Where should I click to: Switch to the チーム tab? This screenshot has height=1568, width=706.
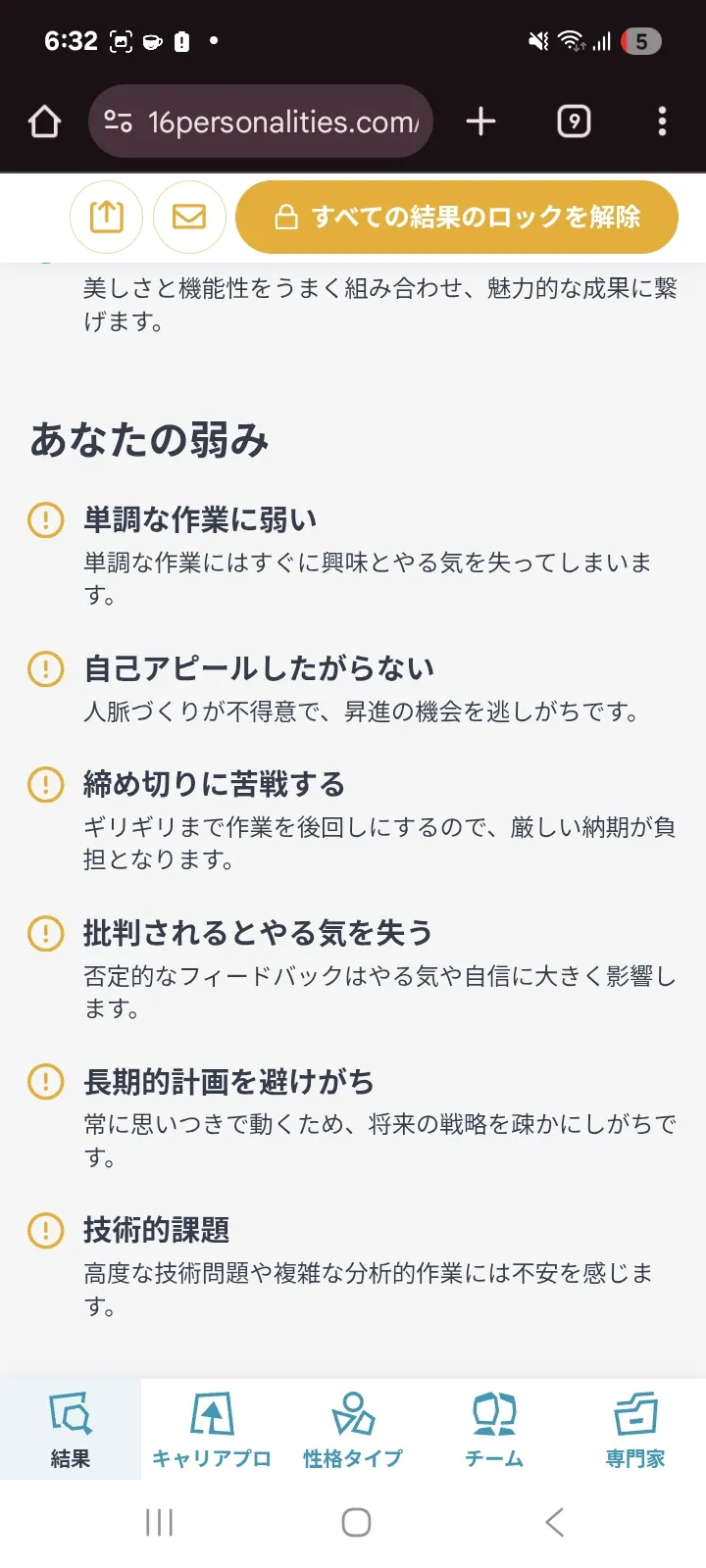[x=494, y=1429]
